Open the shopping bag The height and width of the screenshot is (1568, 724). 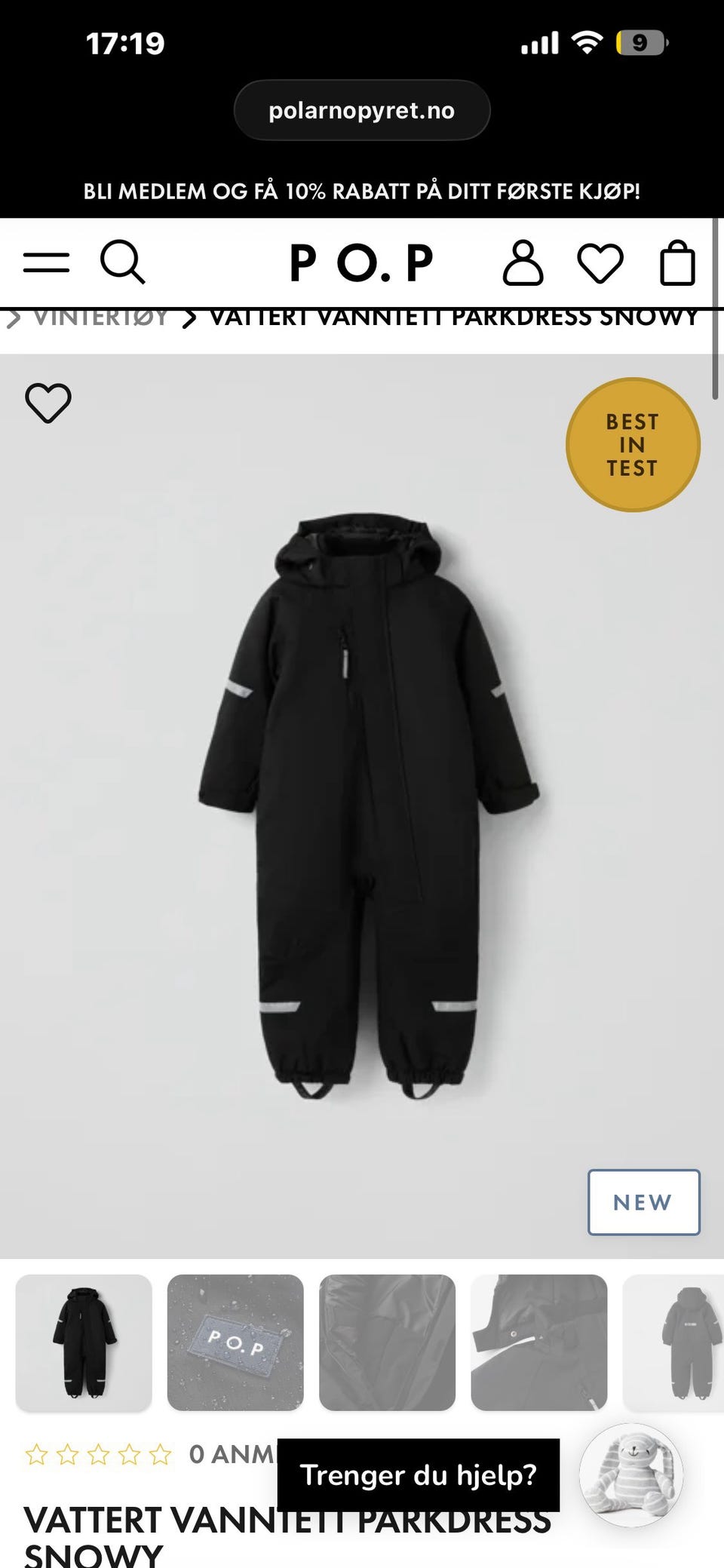[677, 263]
